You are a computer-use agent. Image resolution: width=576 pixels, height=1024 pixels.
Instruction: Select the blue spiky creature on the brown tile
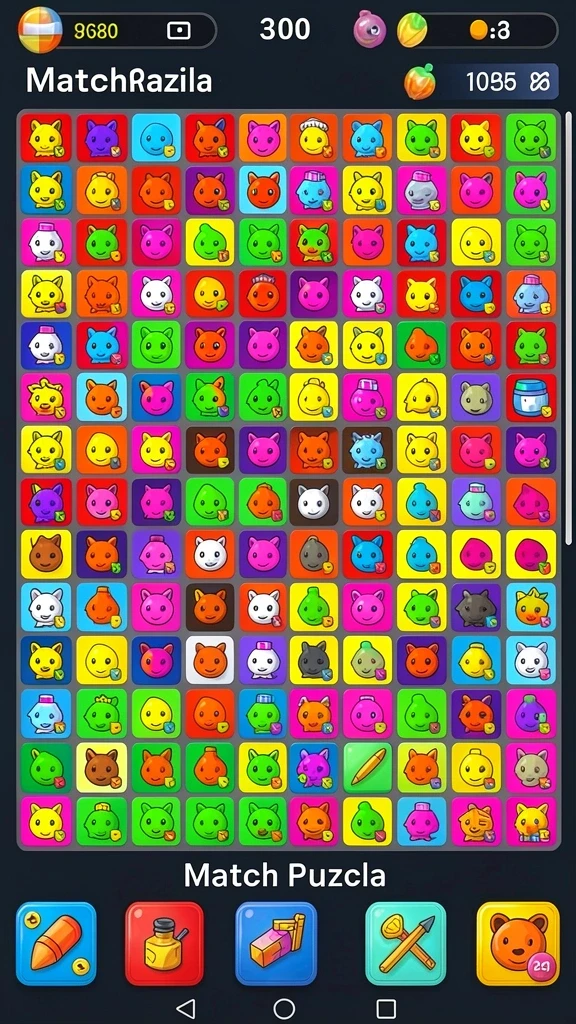click(368, 450)
